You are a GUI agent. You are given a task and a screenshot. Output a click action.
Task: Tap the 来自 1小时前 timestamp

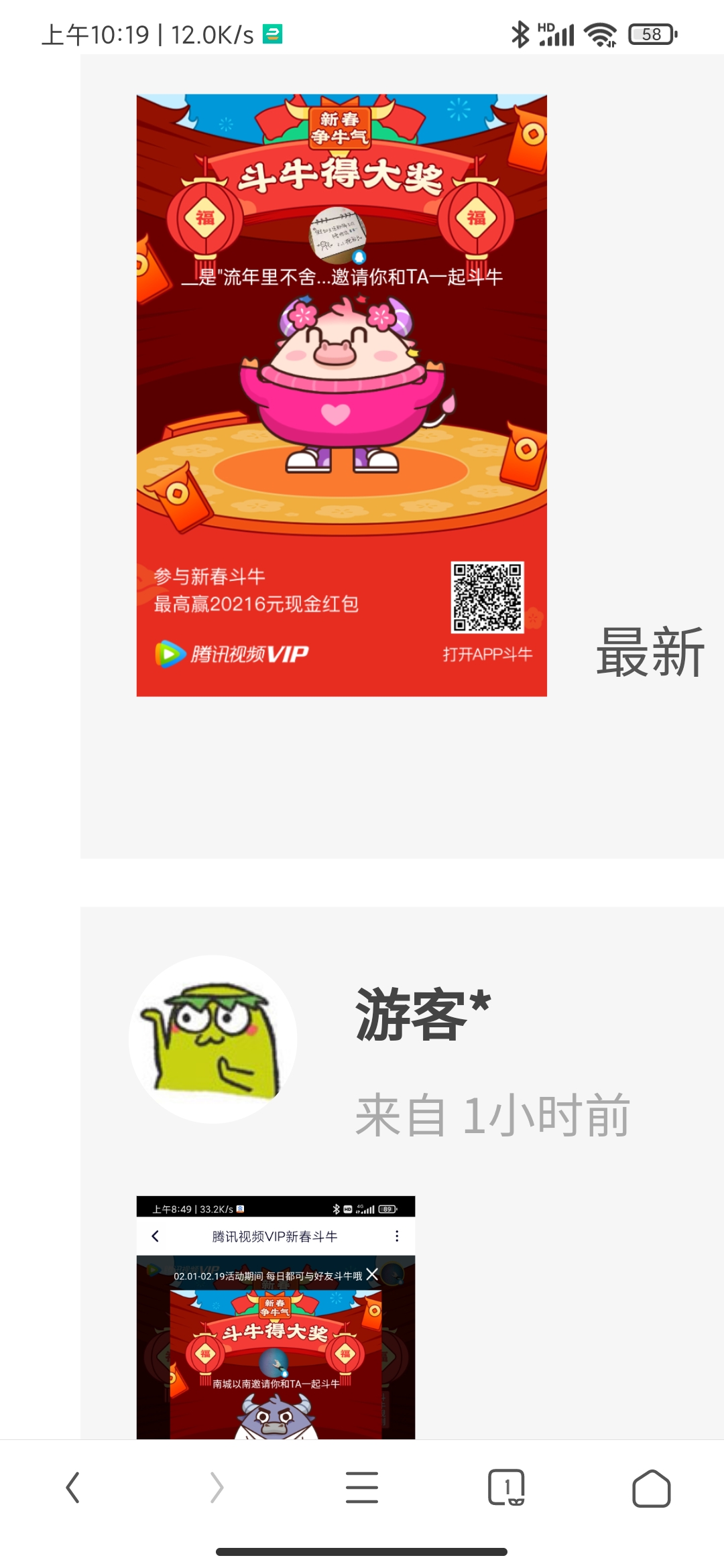point(494,1110)
